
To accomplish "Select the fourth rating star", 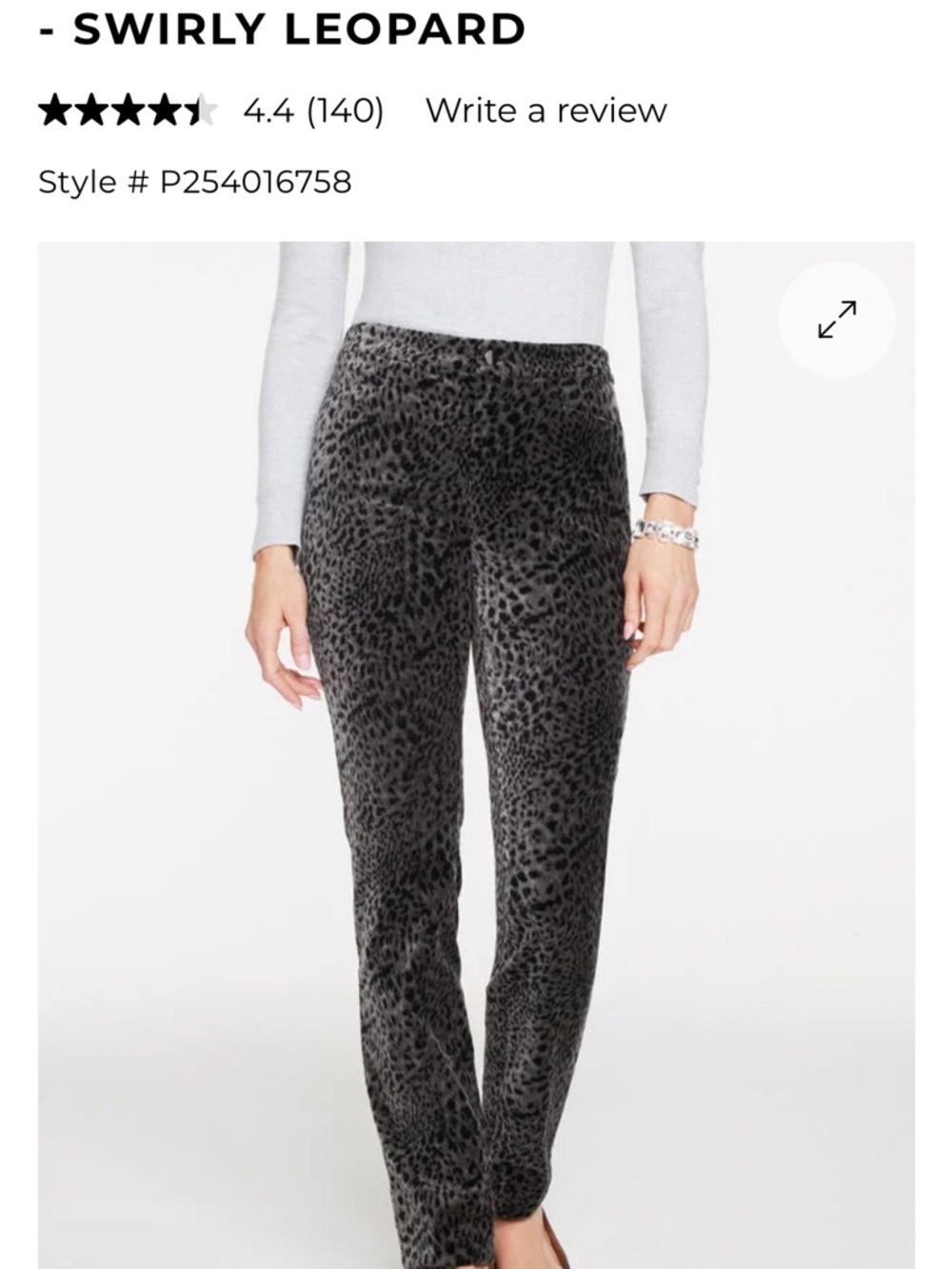I will point(166,110).
